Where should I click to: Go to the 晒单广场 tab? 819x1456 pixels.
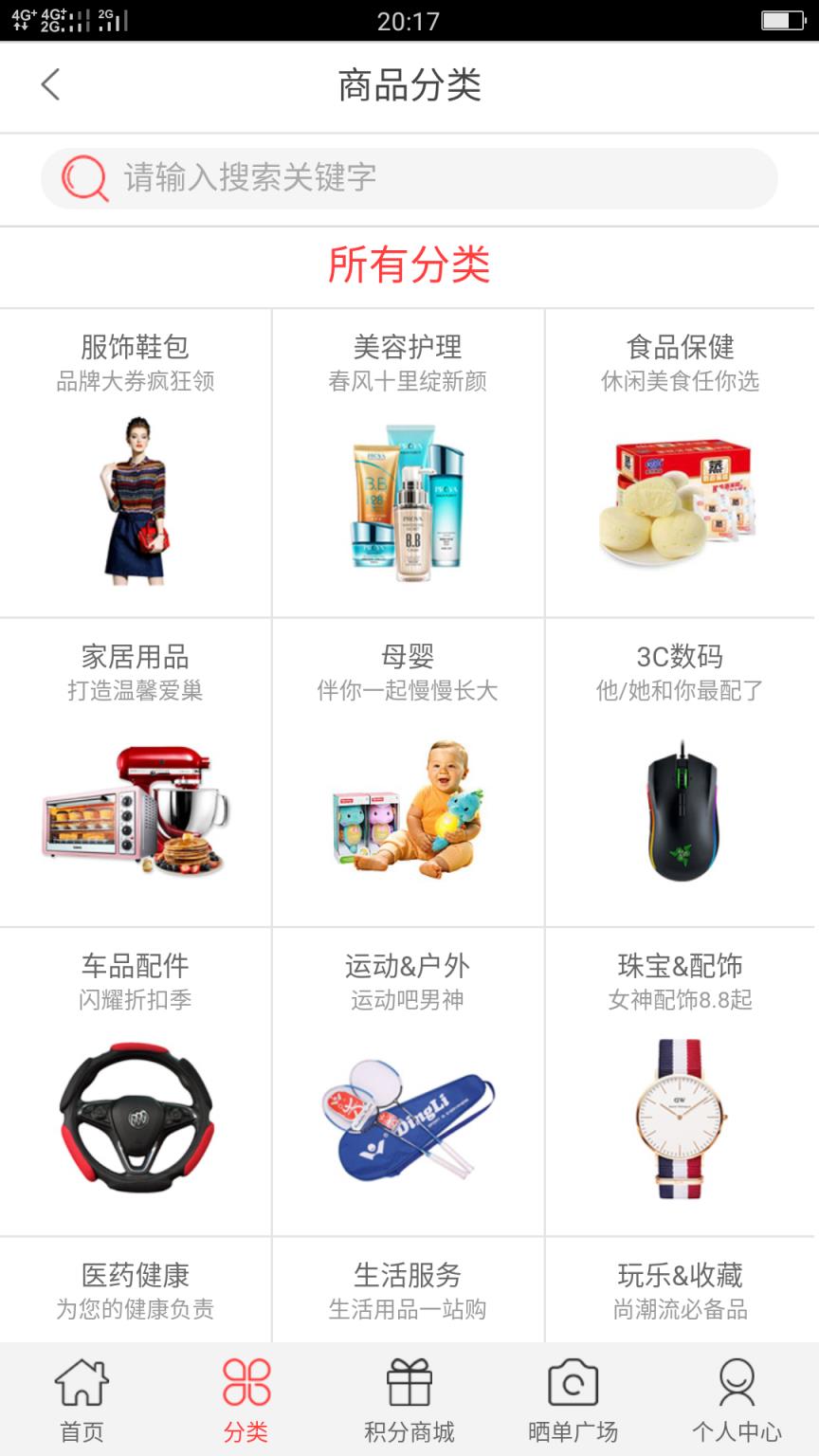tap(573, 1399)
